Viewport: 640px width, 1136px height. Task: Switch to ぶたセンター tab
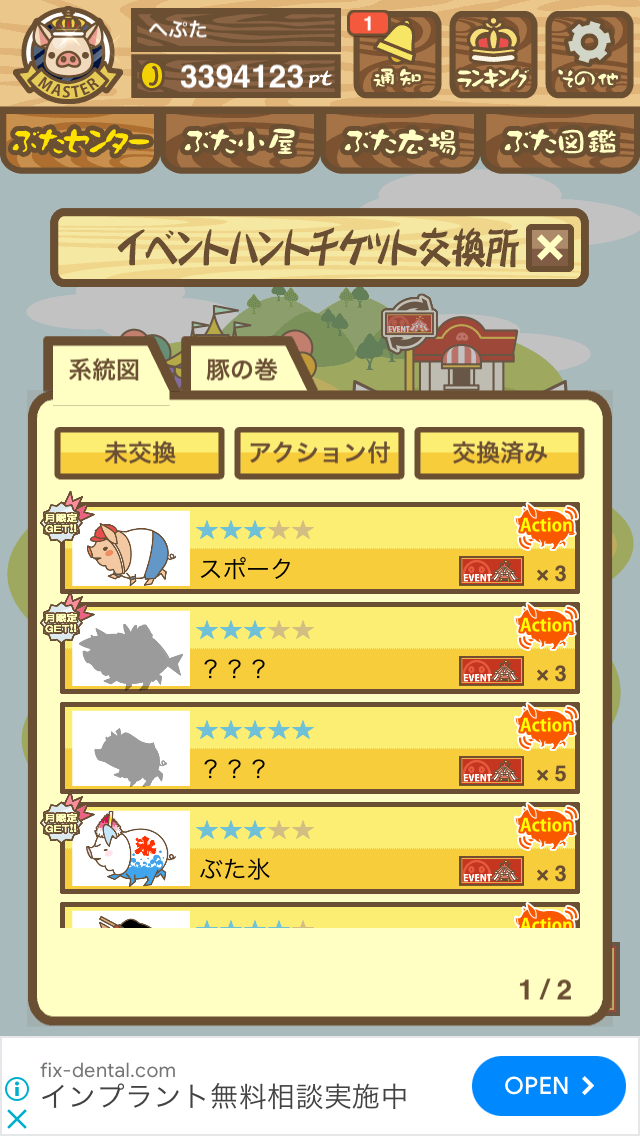coord(80,142)
